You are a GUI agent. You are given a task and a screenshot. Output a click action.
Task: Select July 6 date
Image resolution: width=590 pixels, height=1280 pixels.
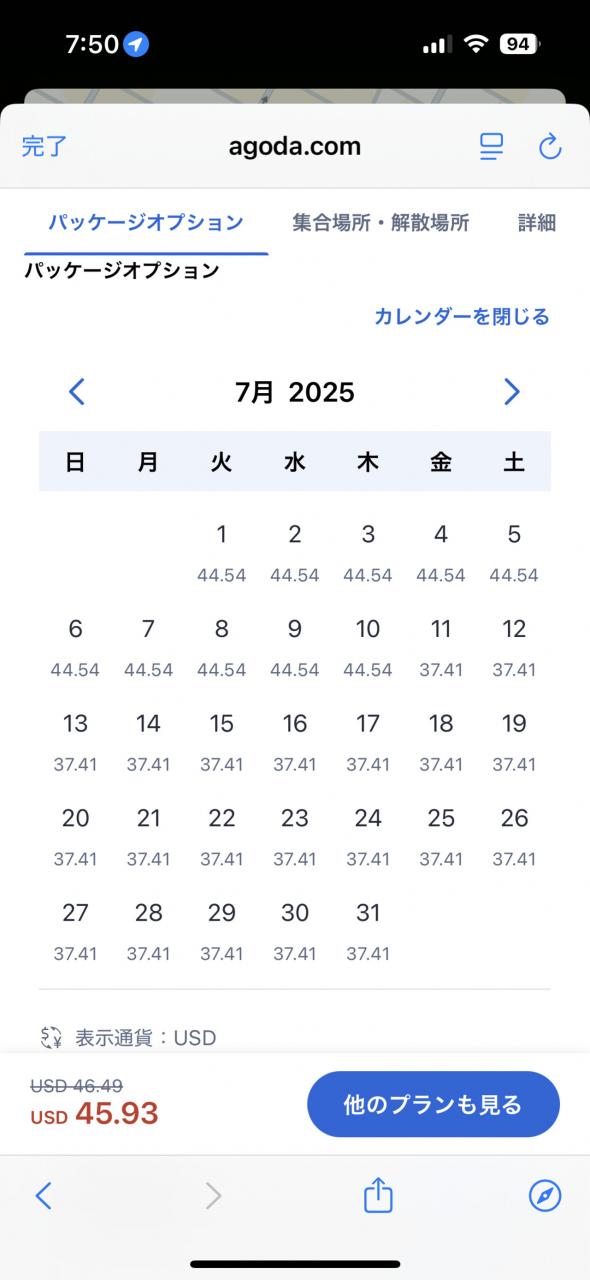(x=76, y=647)
